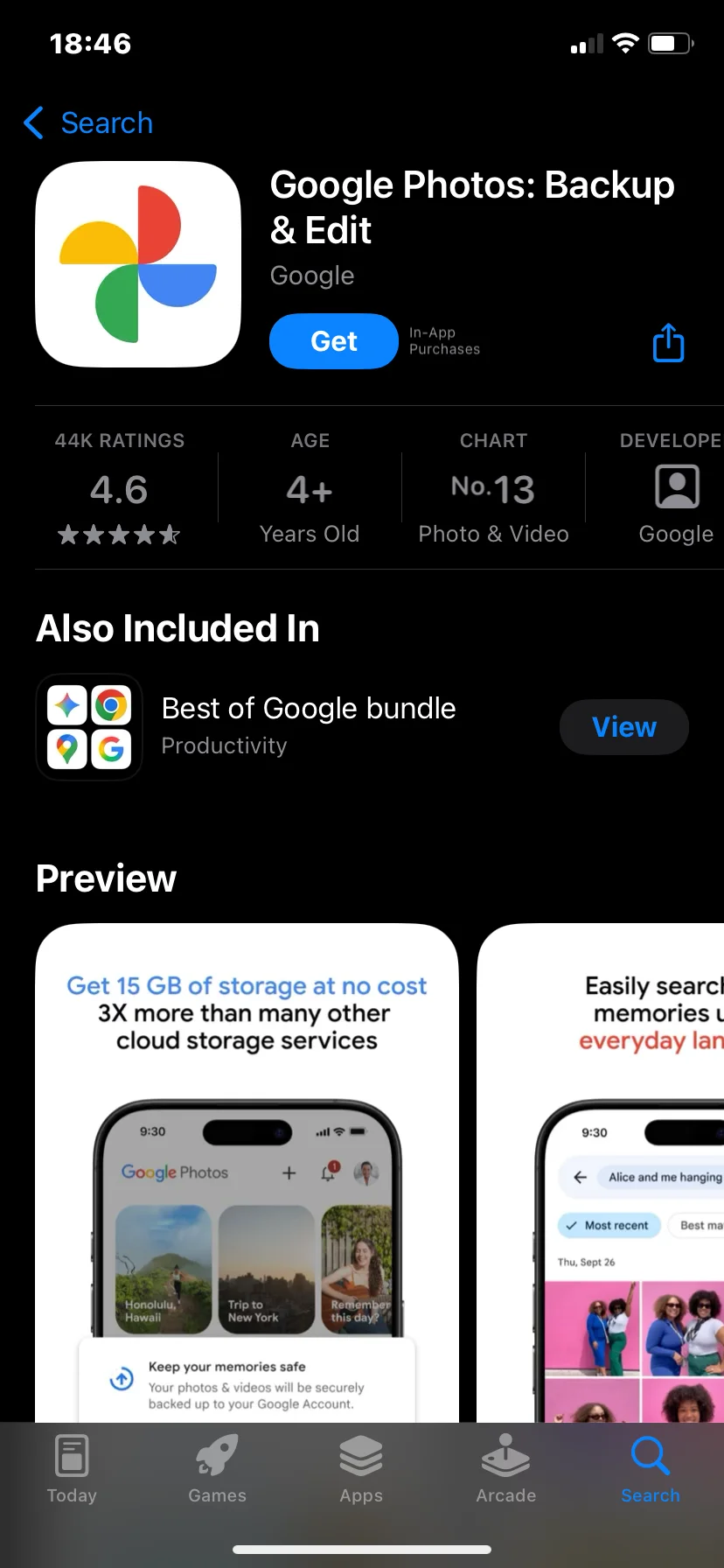Switch to the Today tab
The width and height of the screenshot is (724, 1568).
72,1472
